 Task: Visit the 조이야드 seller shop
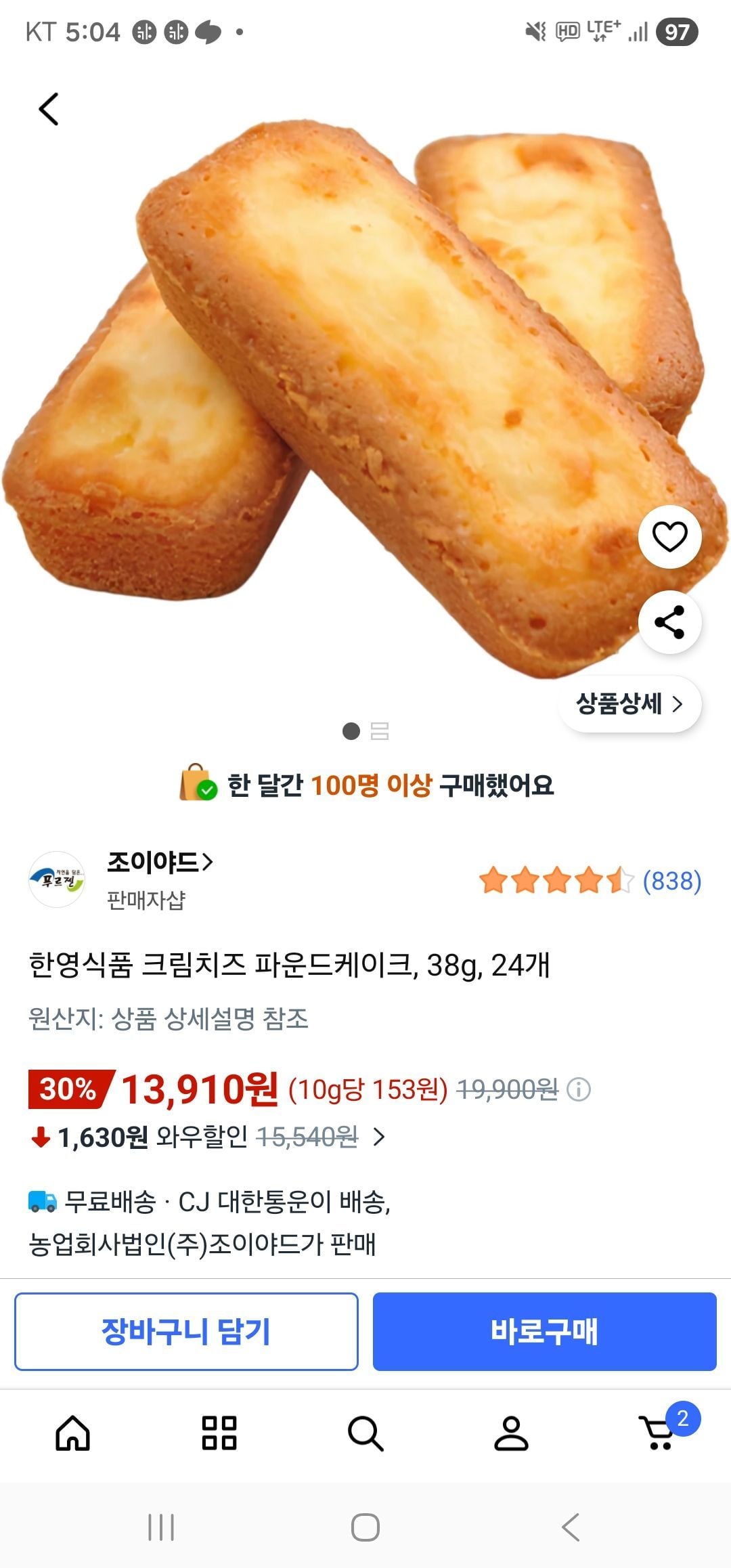click(160, 863)
